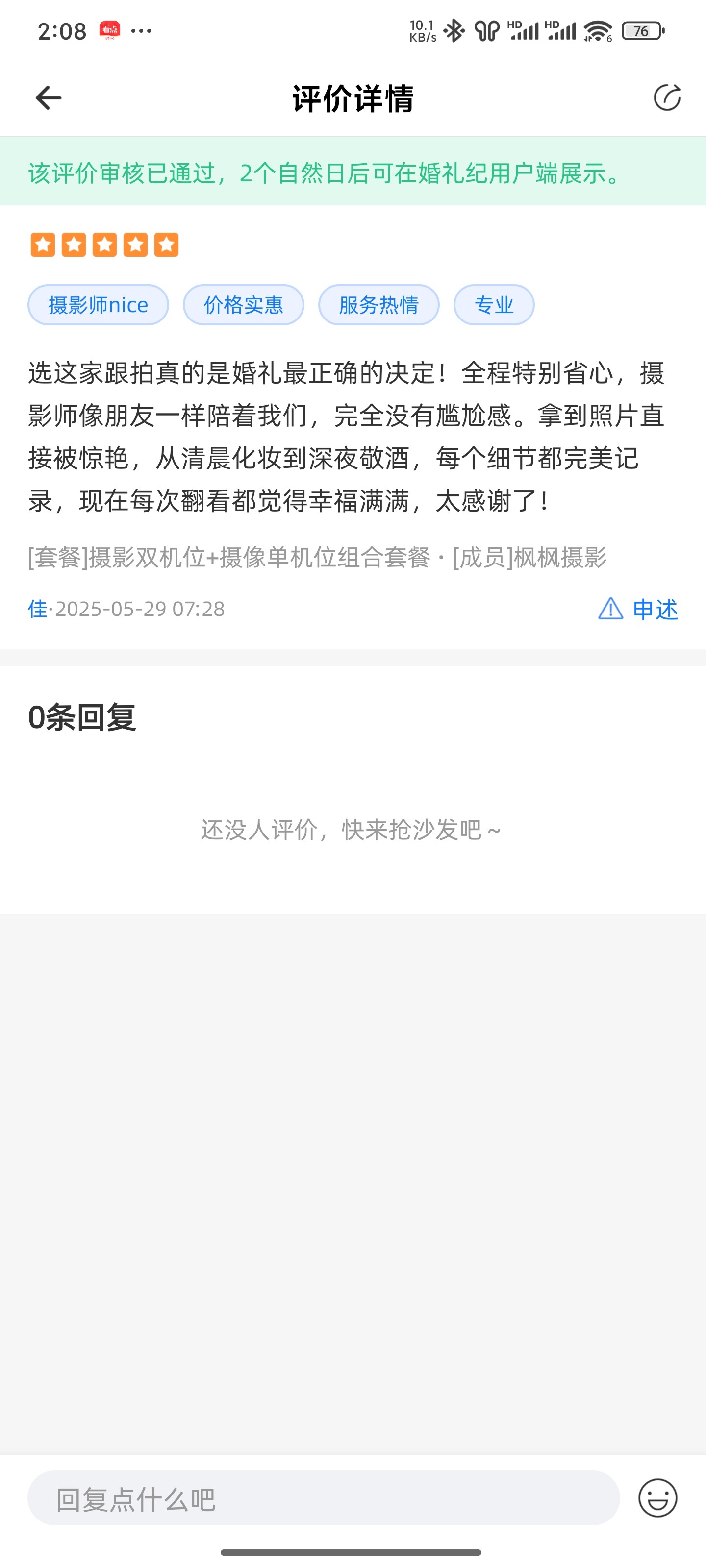Screen dimensions: 706x1568
Task: Focus the 回复点什么吧 reply field
Action: (324, 1498)
